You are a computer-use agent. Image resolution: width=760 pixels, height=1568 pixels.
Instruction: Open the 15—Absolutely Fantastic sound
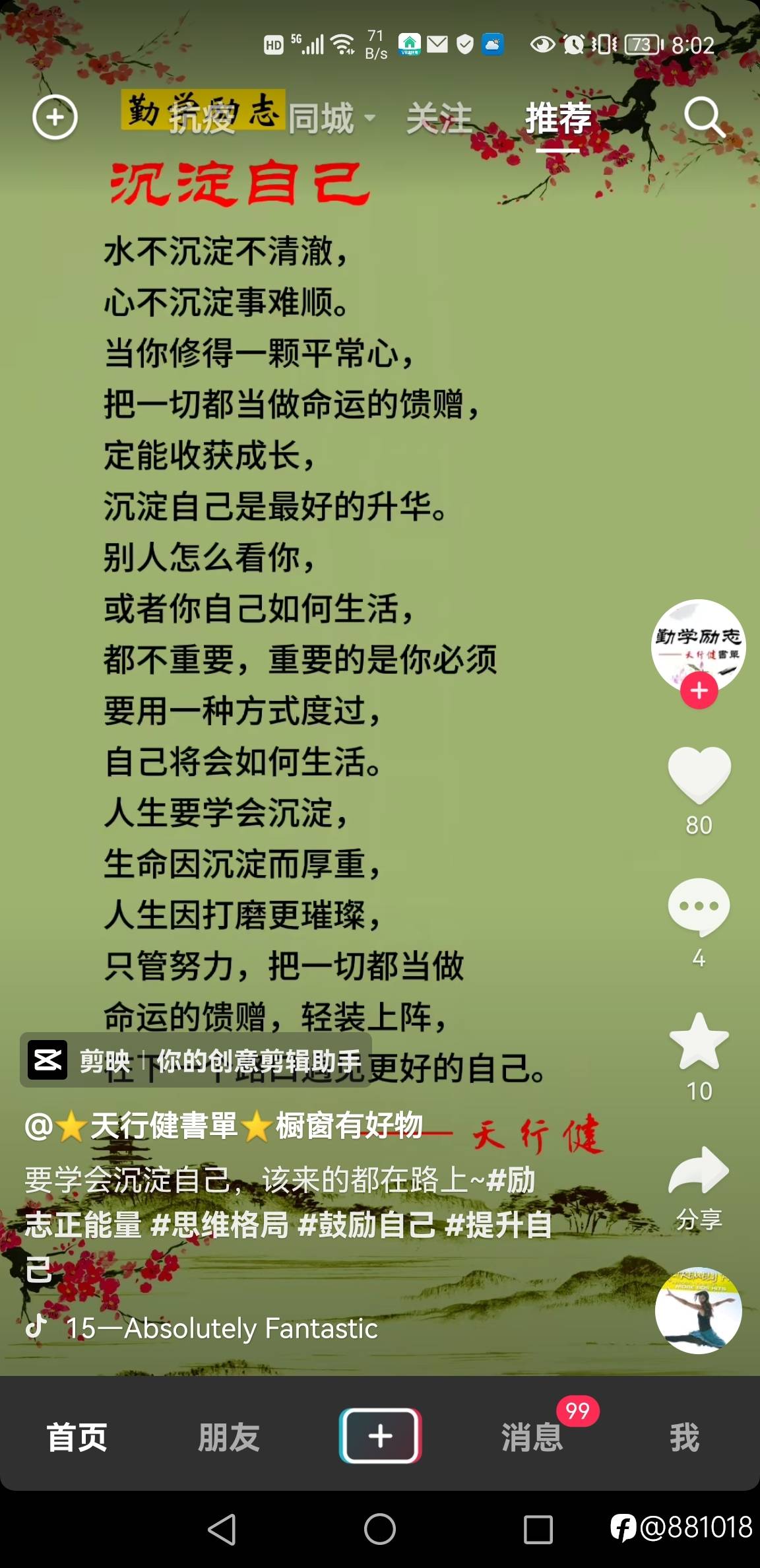coord(221,1328)
